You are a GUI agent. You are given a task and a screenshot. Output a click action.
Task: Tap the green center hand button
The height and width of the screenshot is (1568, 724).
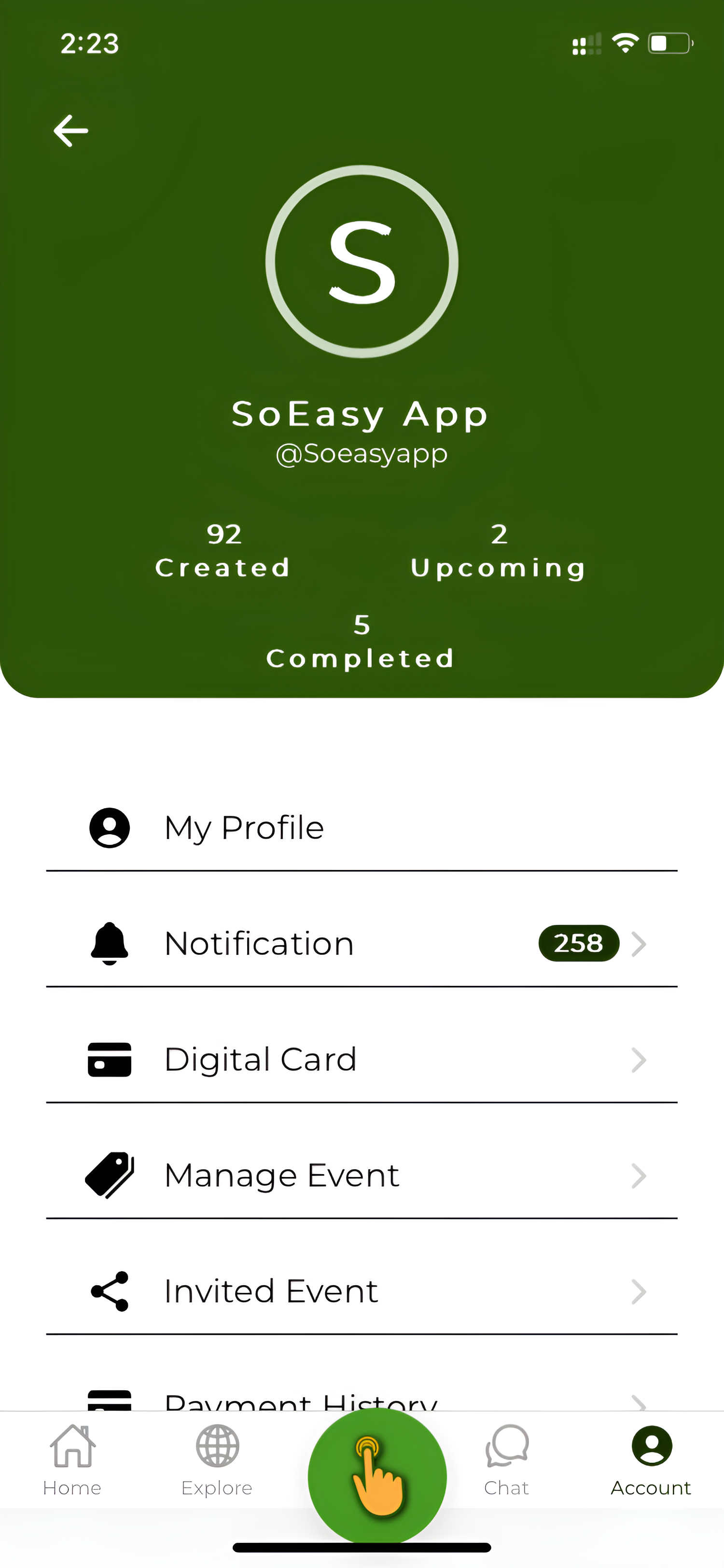[377, 1476]
